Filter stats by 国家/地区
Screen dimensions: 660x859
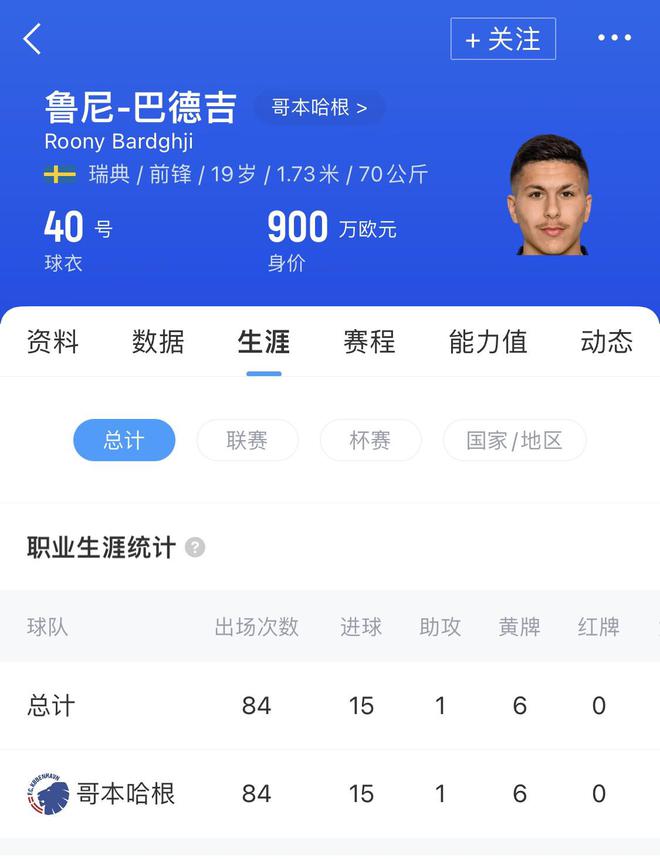514,440
